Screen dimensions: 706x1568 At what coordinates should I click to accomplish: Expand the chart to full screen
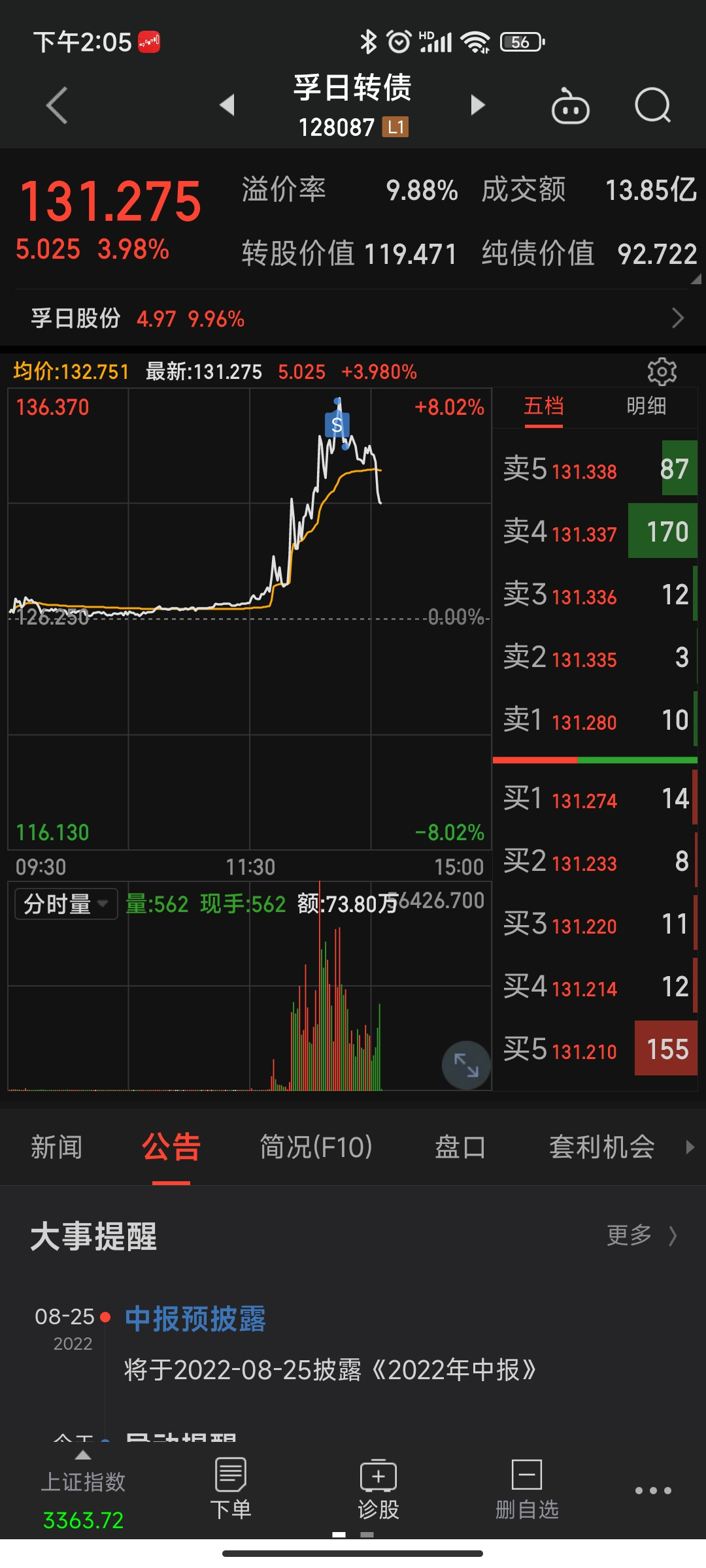pos(466,1065)
